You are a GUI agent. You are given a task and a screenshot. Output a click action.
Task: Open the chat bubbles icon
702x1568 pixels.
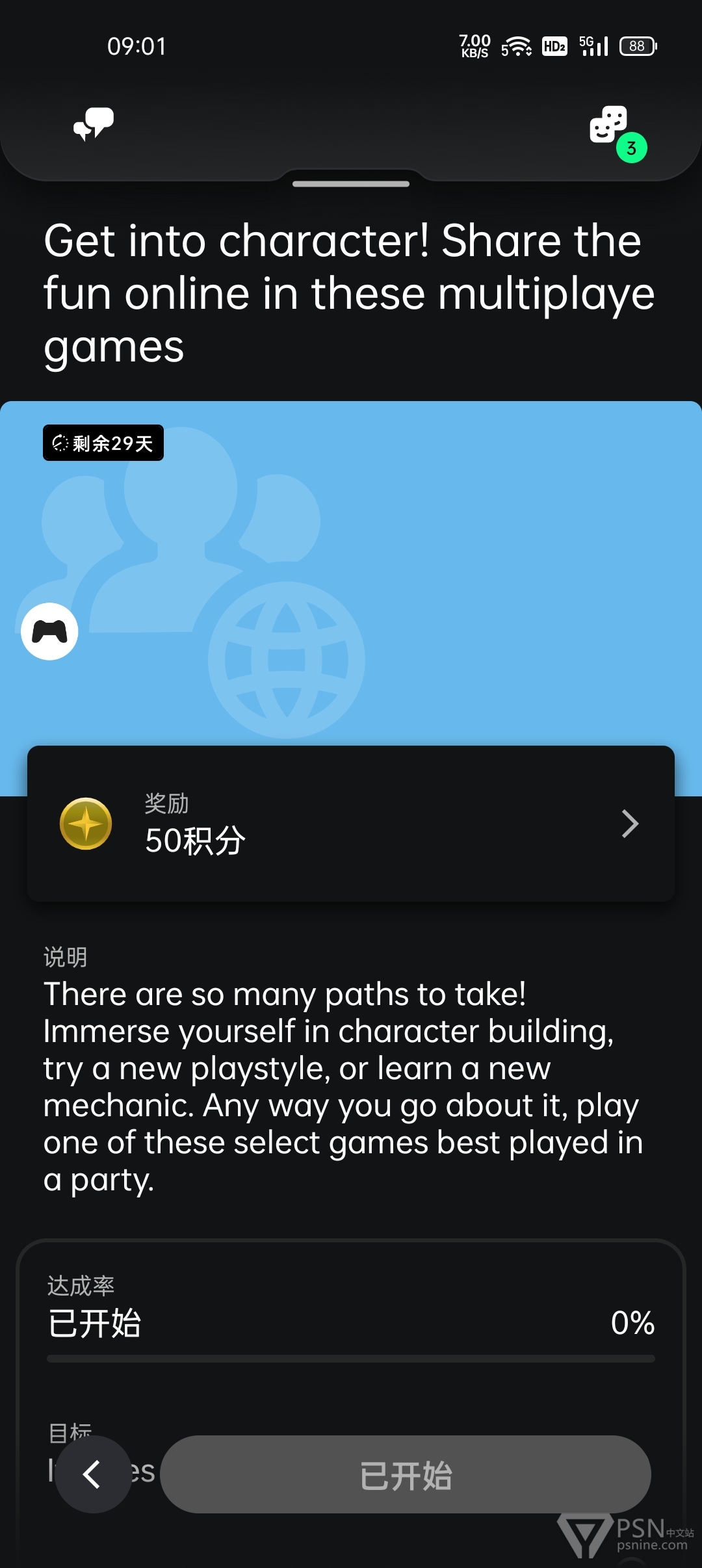tap(94, 124)
